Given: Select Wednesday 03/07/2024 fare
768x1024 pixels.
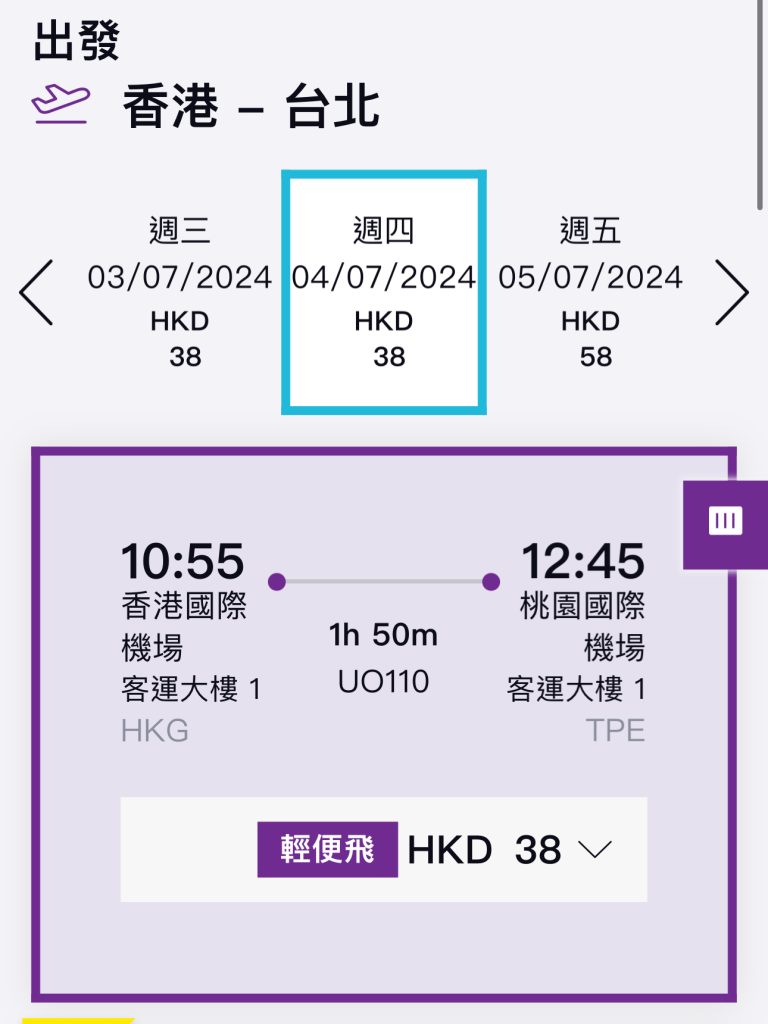Looking at the screenshot, I should coord(180,290).
